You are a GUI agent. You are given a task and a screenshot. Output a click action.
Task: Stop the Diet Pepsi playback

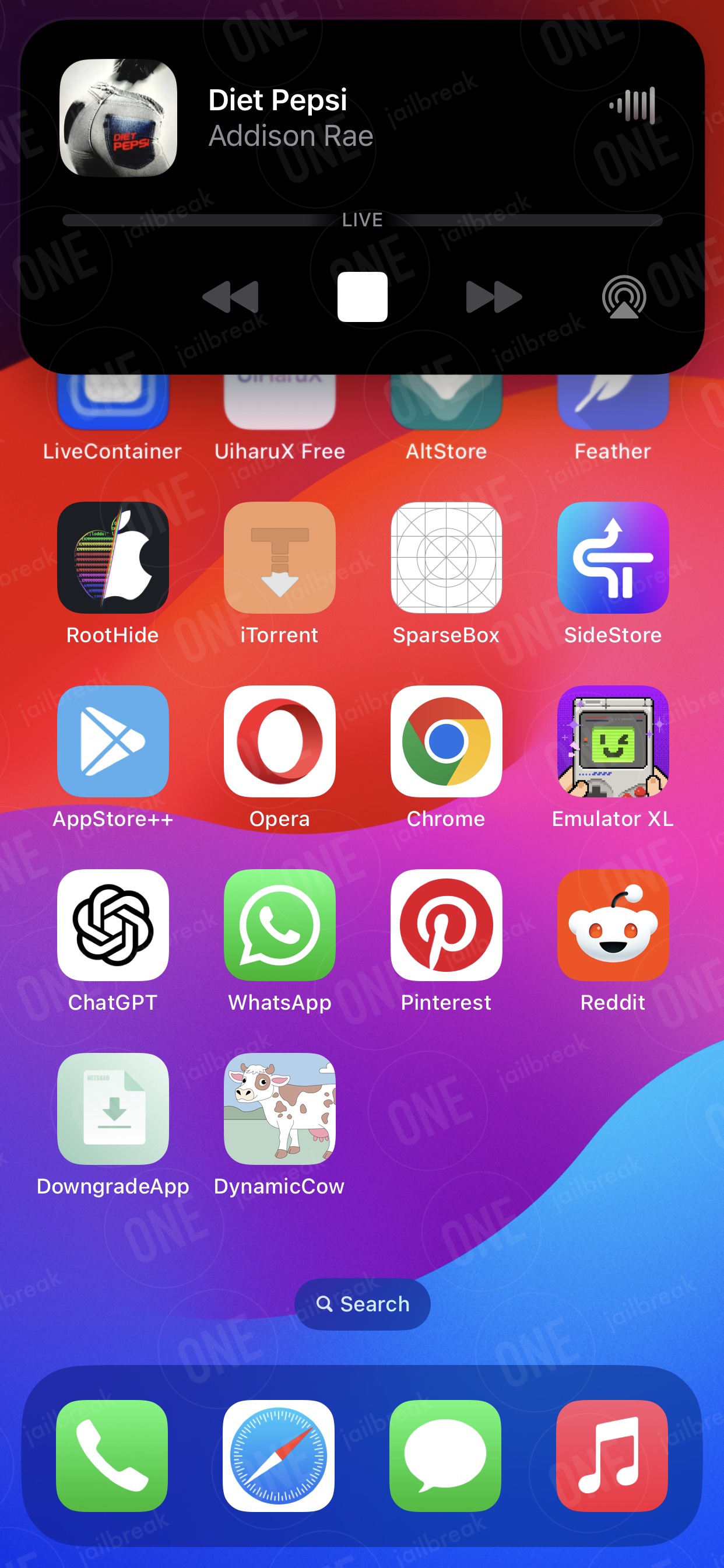(362, 296)
